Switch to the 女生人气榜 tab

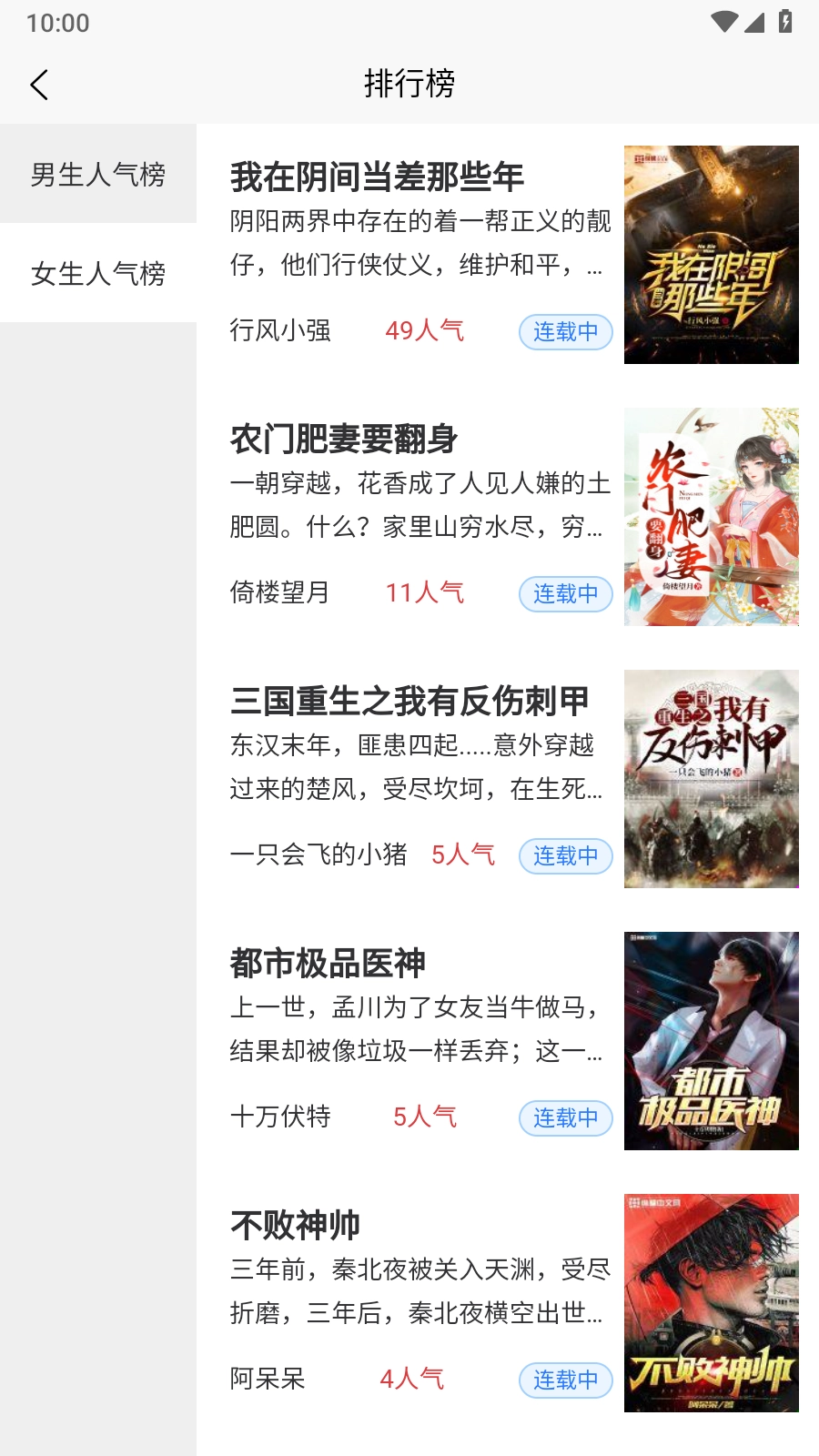[97, 273]
